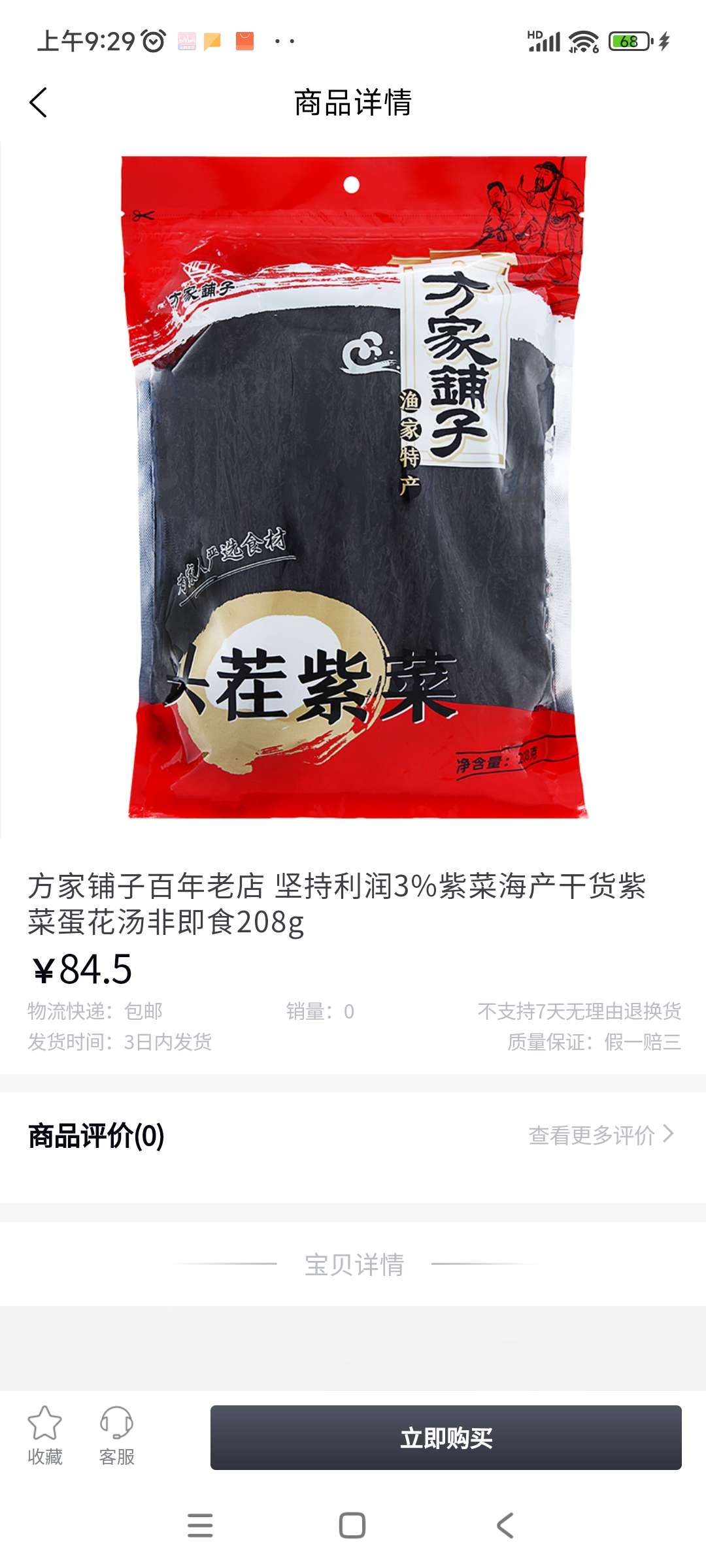Screen dimensions: 706x1568
Task: View the seaweed product image
Action: pyautogui.click(x=353, y=487)
